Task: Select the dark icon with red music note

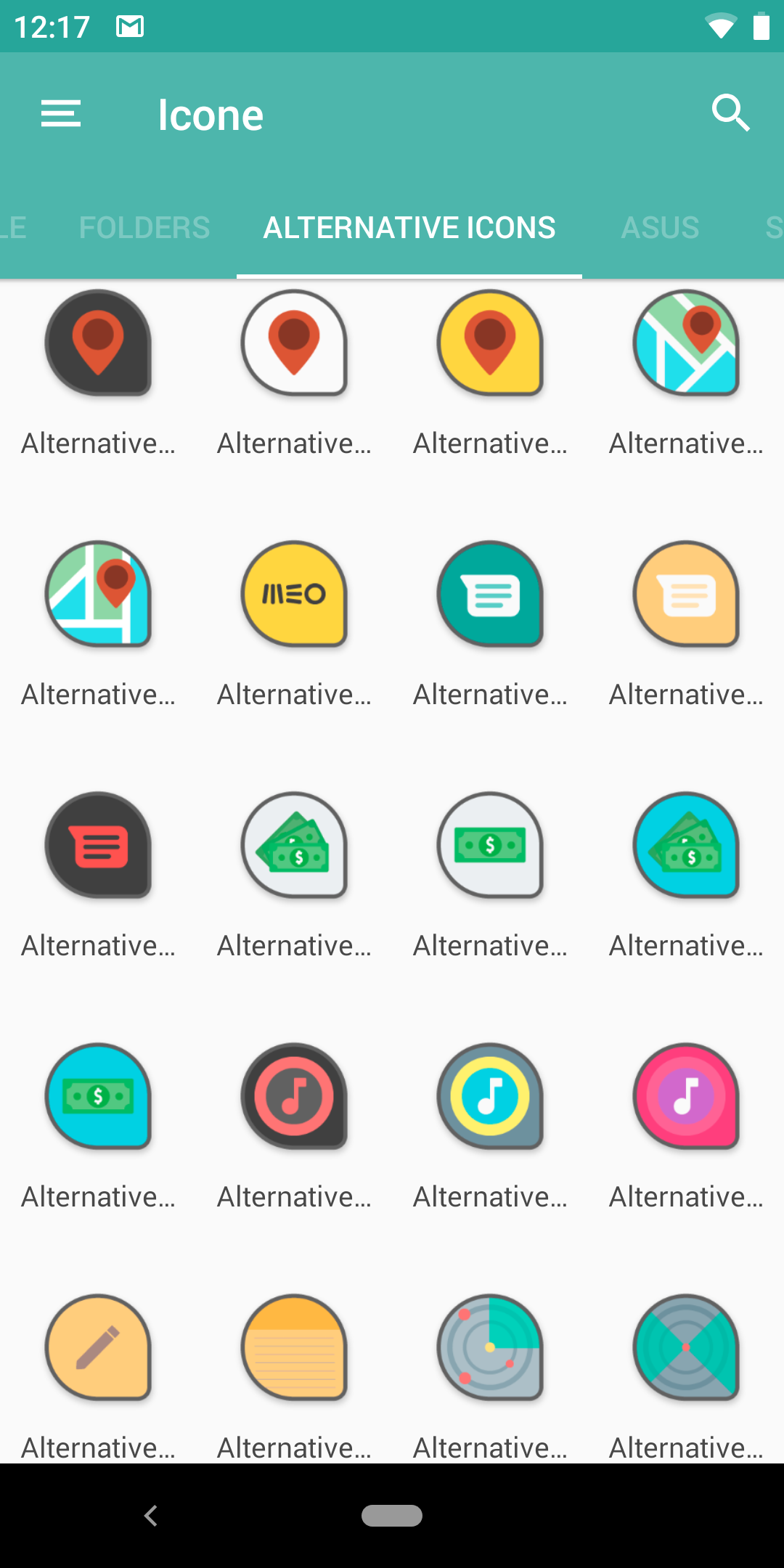Action: [x=294, y=1096]
